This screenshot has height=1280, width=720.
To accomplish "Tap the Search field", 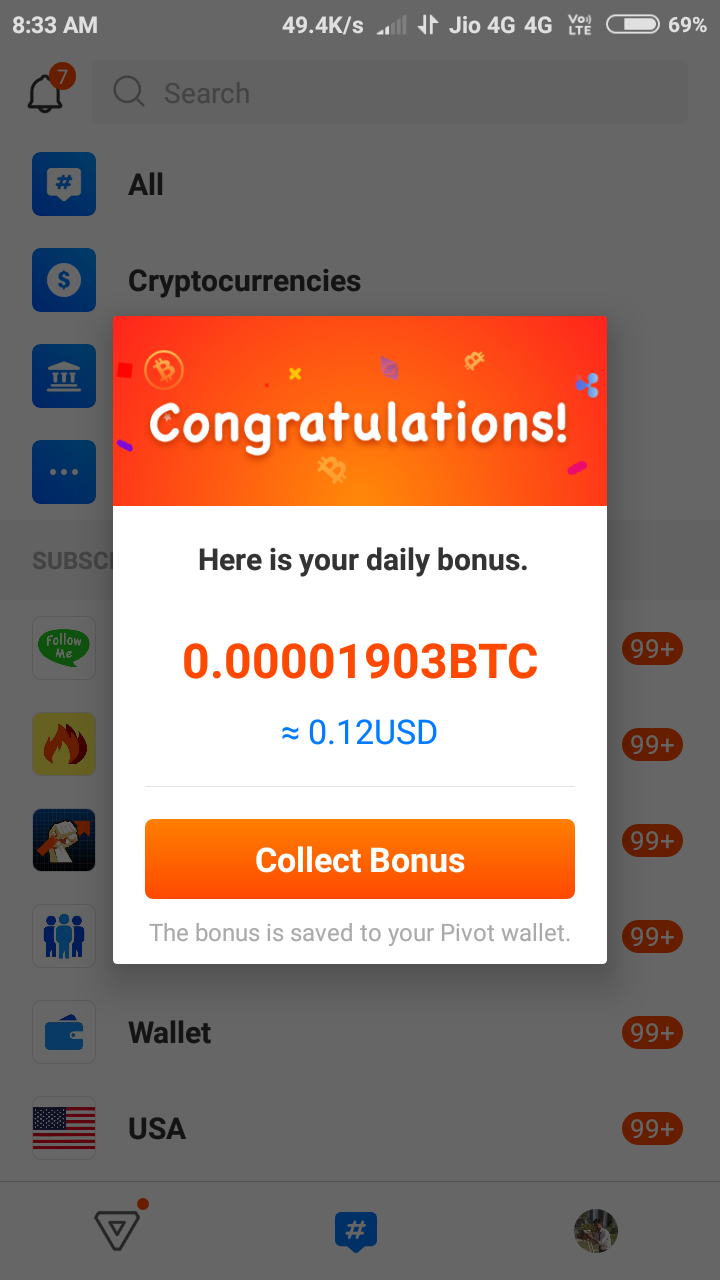I will pyautogui.click(x=390, y=93).
